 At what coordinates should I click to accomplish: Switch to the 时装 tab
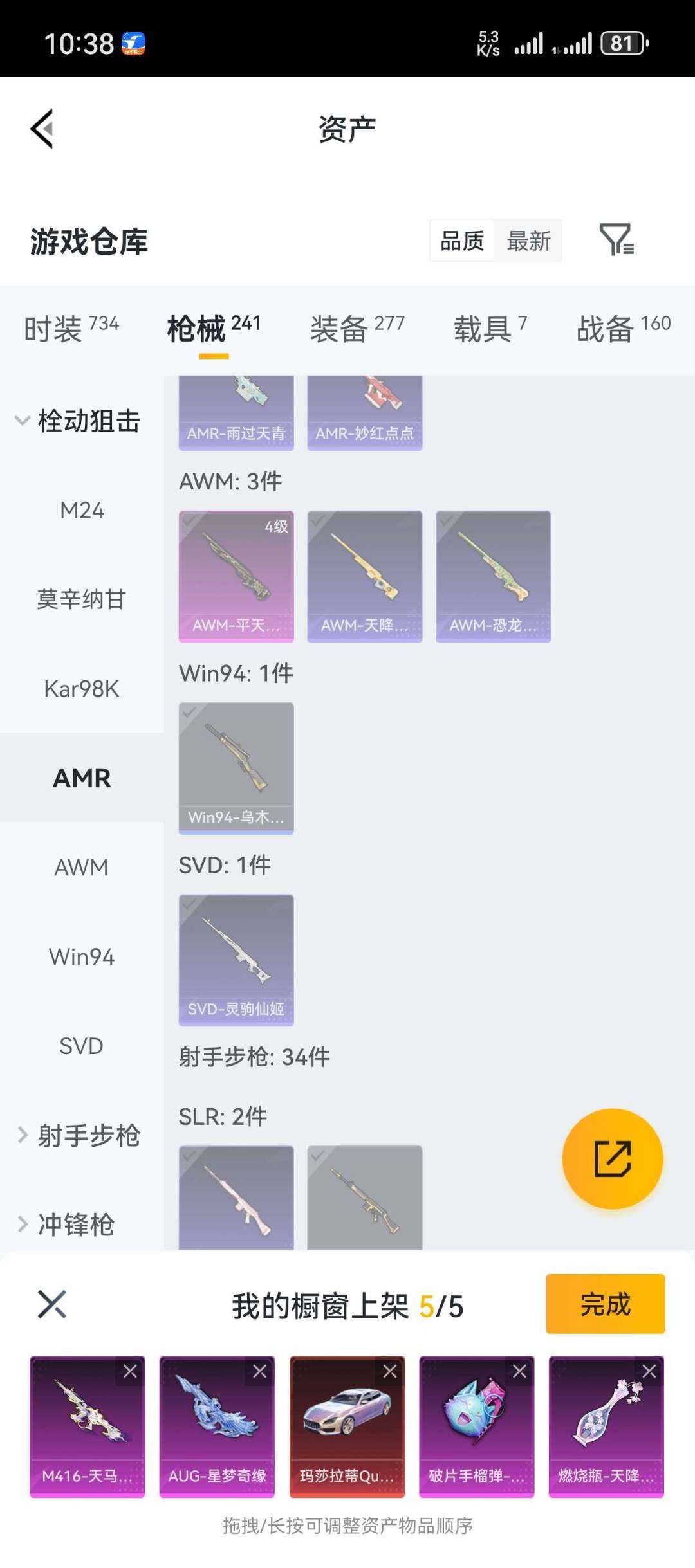(71, 328)
